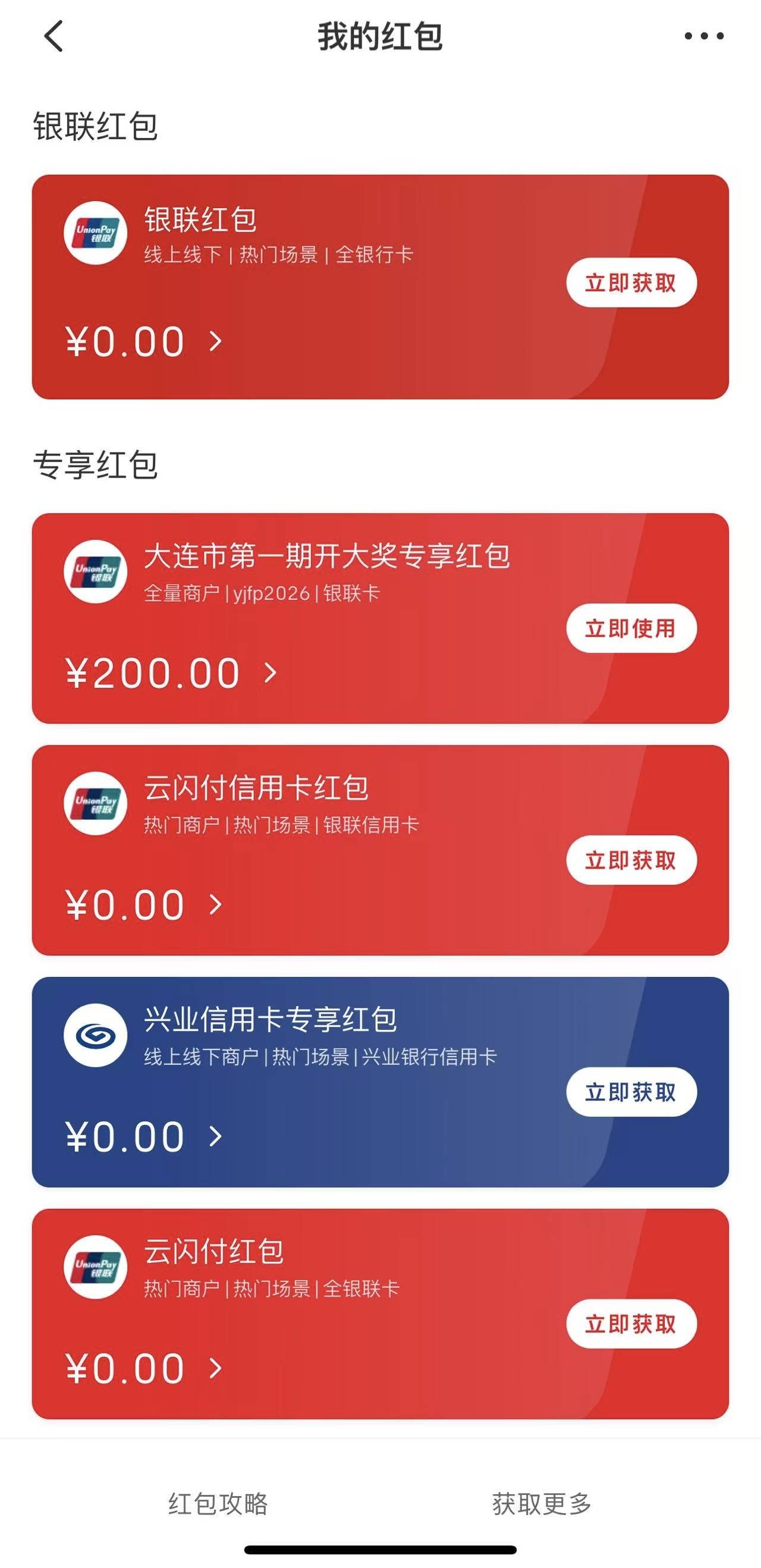Tap 立即获取 on the 云闪付红包 card
Screen dimensions: 761x1568
[x=631, y=1325]
